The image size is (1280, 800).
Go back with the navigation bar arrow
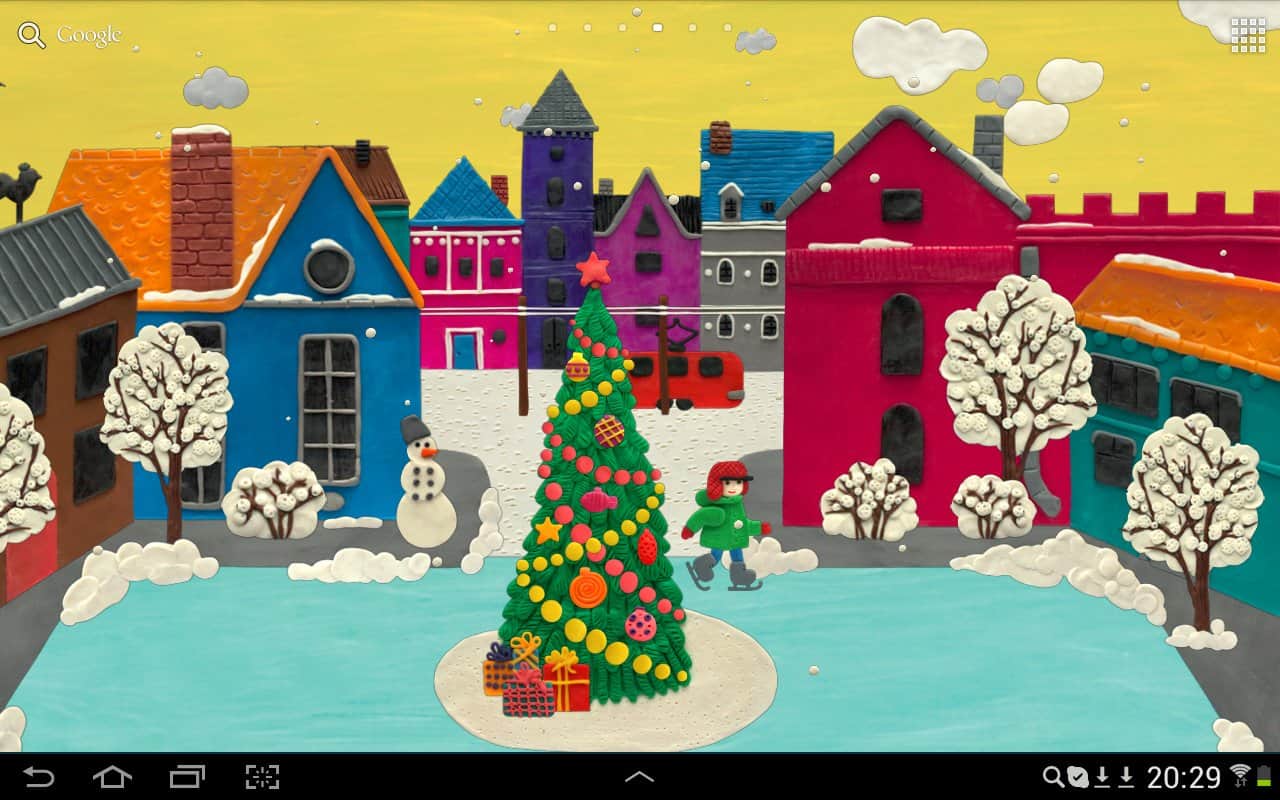(x=39, y=776)
